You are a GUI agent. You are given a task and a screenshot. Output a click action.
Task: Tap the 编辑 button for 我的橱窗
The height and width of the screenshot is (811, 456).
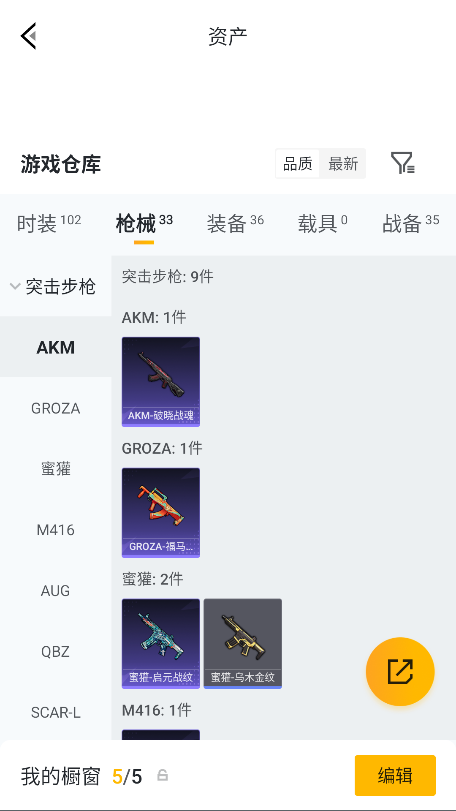[395, 775]
